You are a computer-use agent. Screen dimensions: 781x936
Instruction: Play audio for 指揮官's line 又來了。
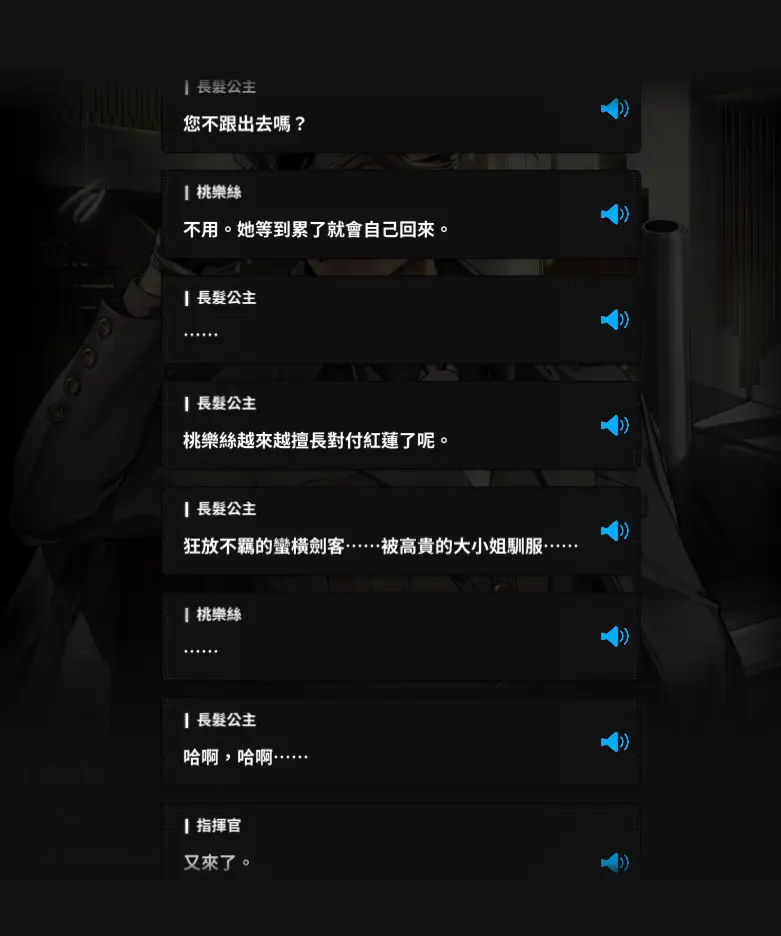[614, 862]
